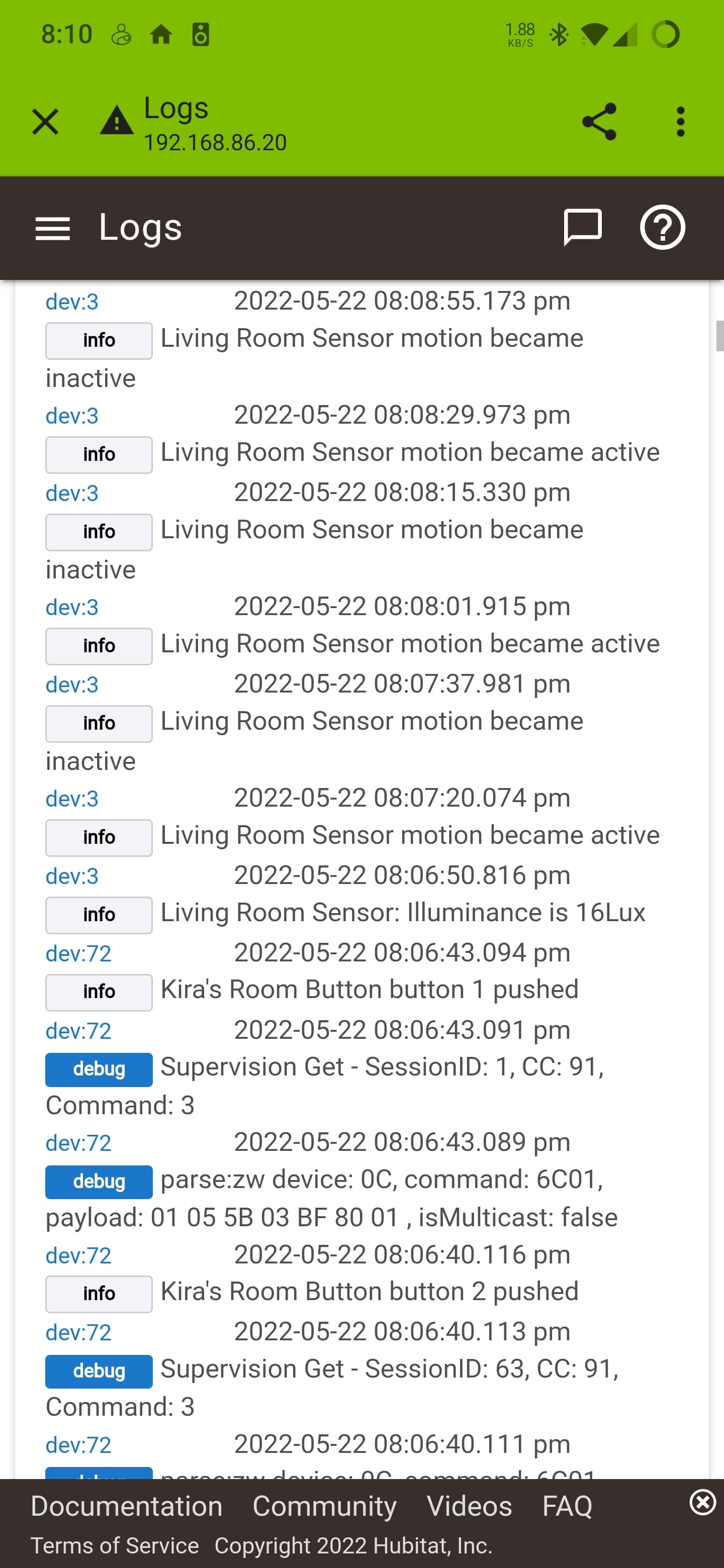This screenshot has height=1568, width=724.
Task: Open dev:3 link at 08:06:50.816
Action: point(72,876)
